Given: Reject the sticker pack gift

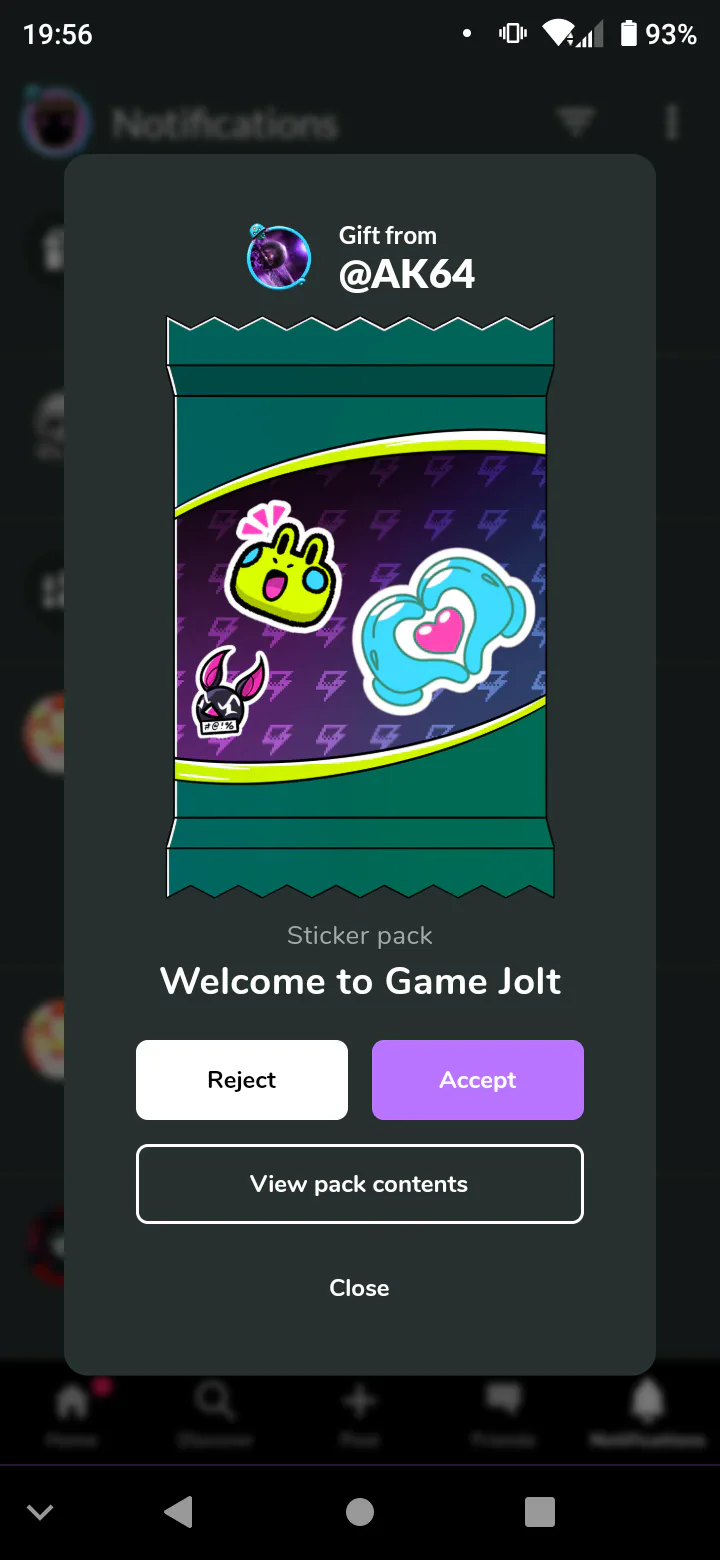Looking at the screenshot, I should click(242, 1080).
